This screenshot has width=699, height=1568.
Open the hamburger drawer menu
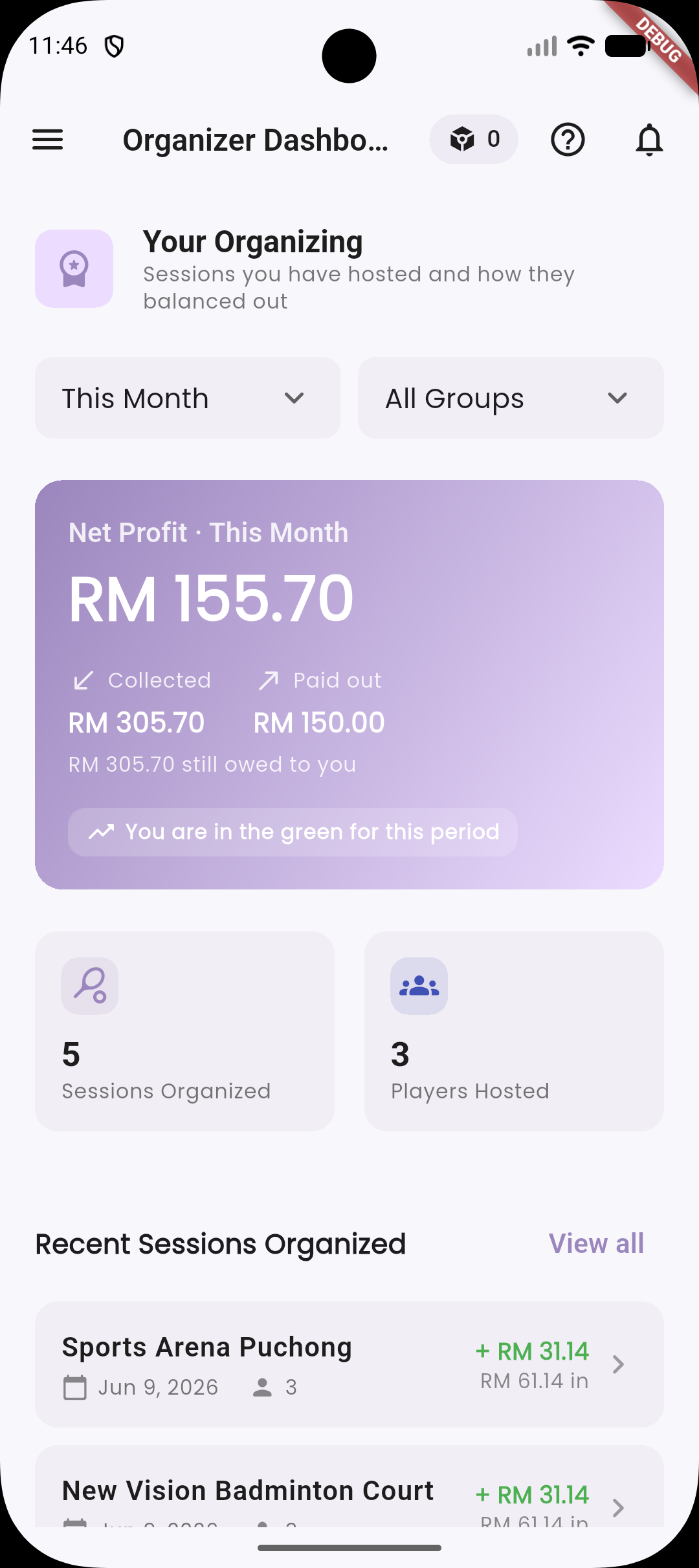point(48,140)
